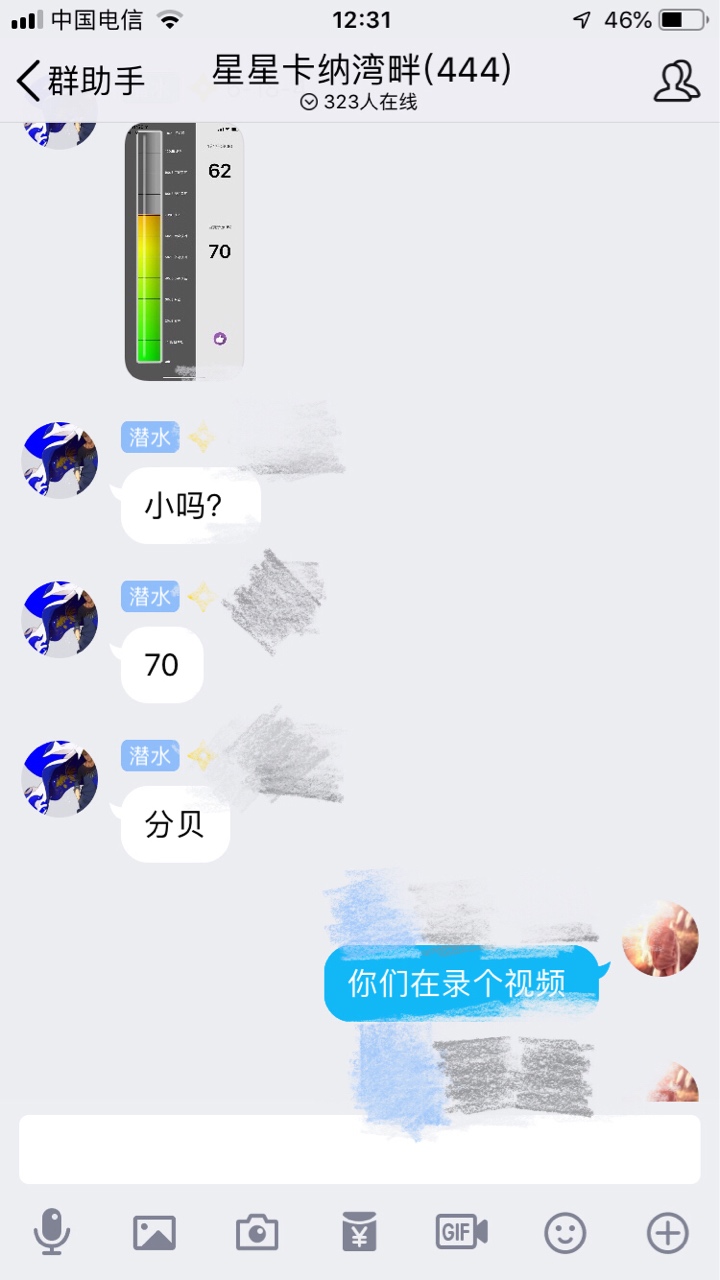
Task: Launch the camera to take photo
Action: 257,1232
